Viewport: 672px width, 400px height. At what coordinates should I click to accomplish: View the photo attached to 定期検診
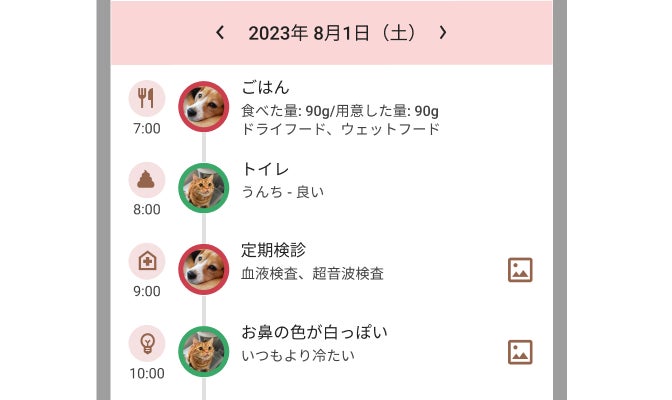tap(520, 269)
